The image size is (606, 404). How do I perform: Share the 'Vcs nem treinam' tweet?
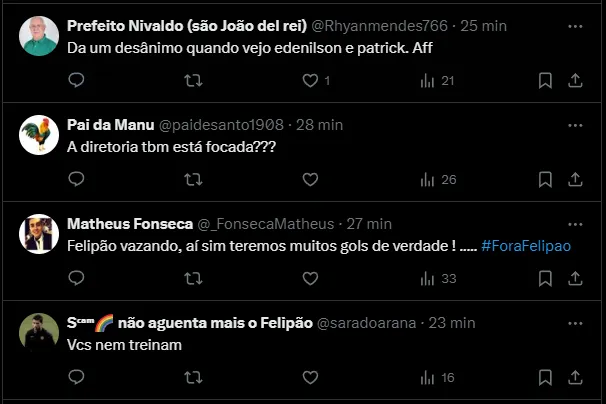point(575,377)
